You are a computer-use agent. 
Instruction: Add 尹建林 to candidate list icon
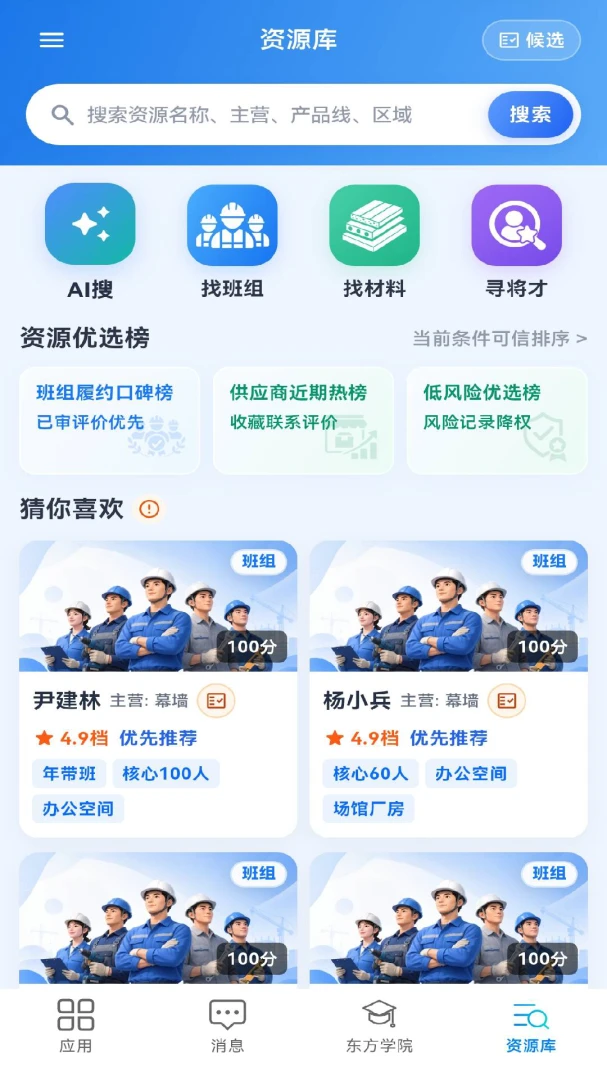click(x=216, y=701)
